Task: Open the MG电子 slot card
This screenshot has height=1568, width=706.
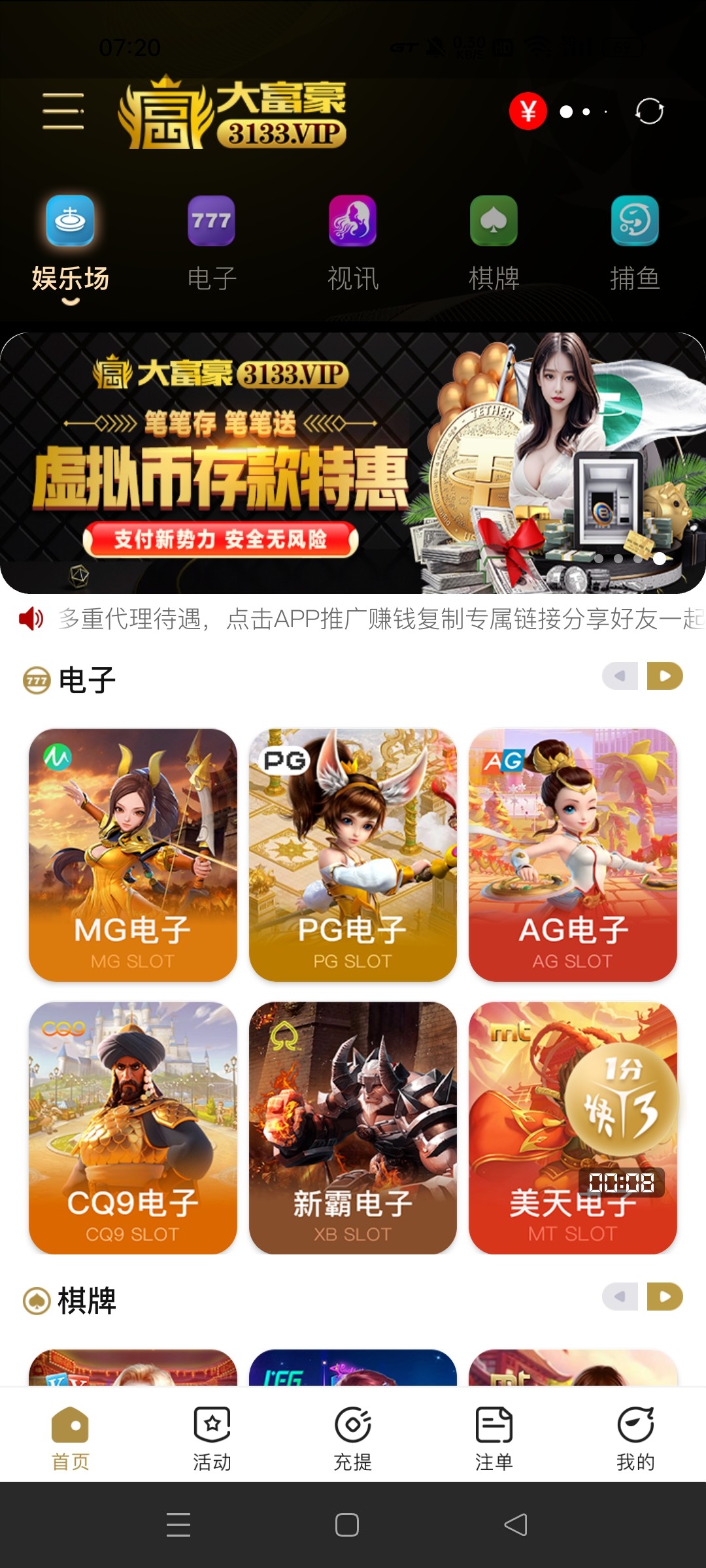Action: [133, 855]
